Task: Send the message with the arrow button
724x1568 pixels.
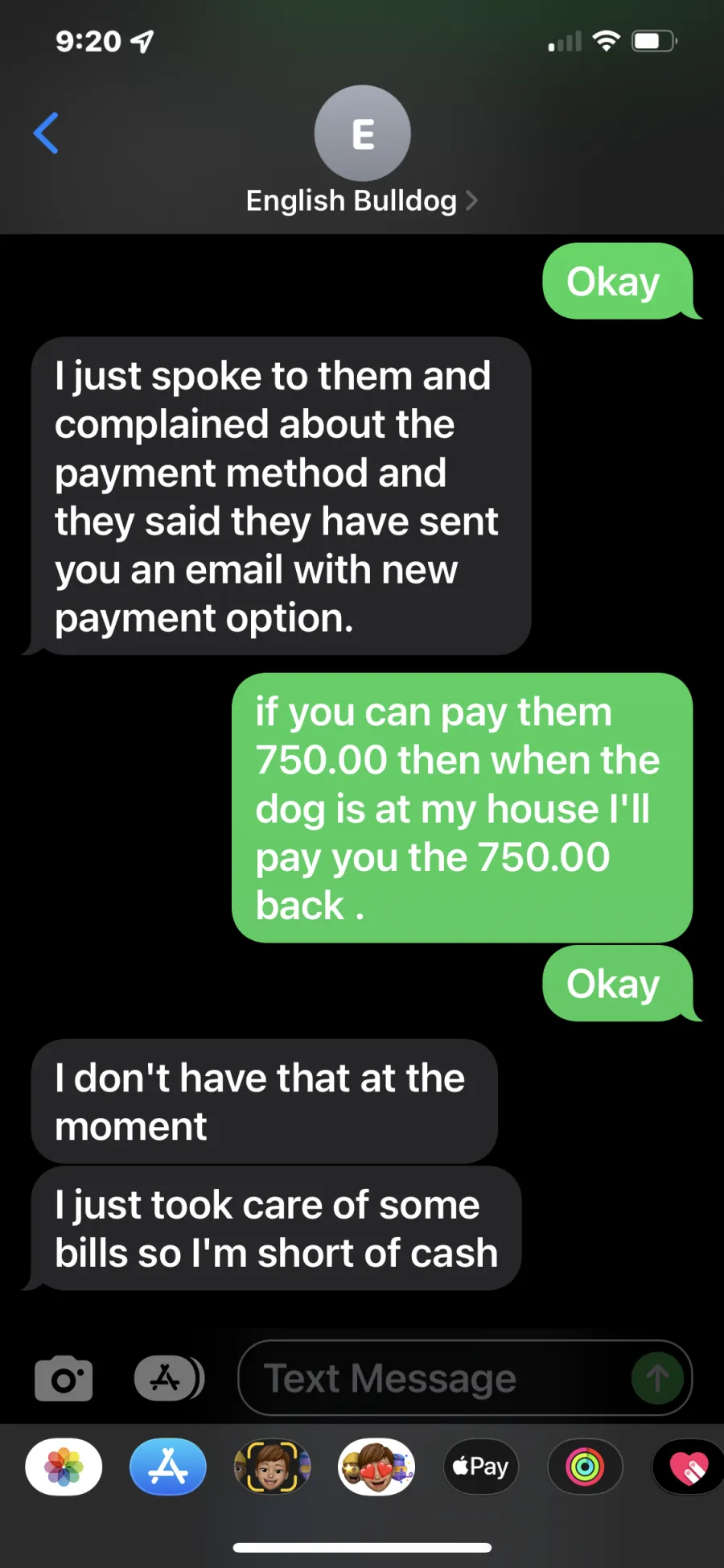Action: [657, 1378]
